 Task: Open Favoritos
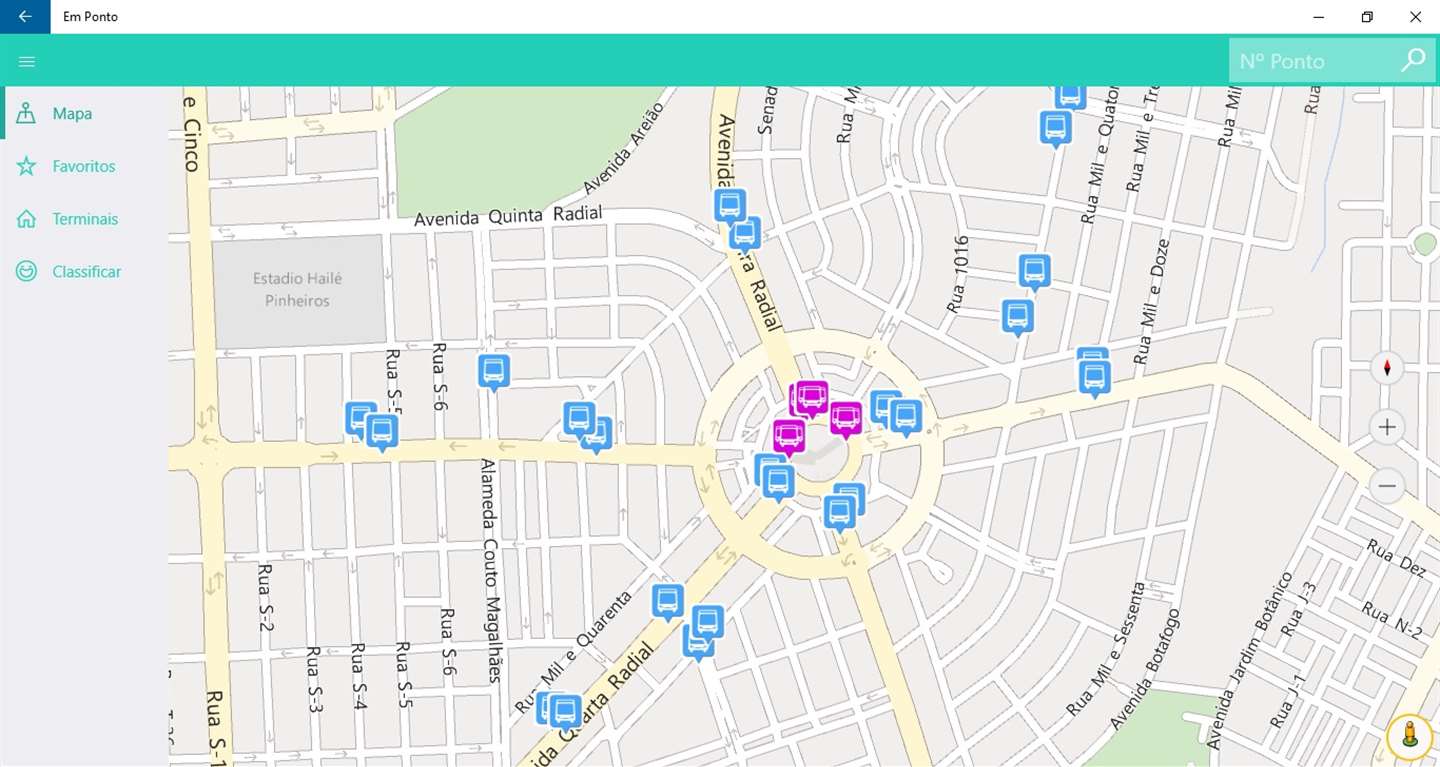(x=84, y=166)
